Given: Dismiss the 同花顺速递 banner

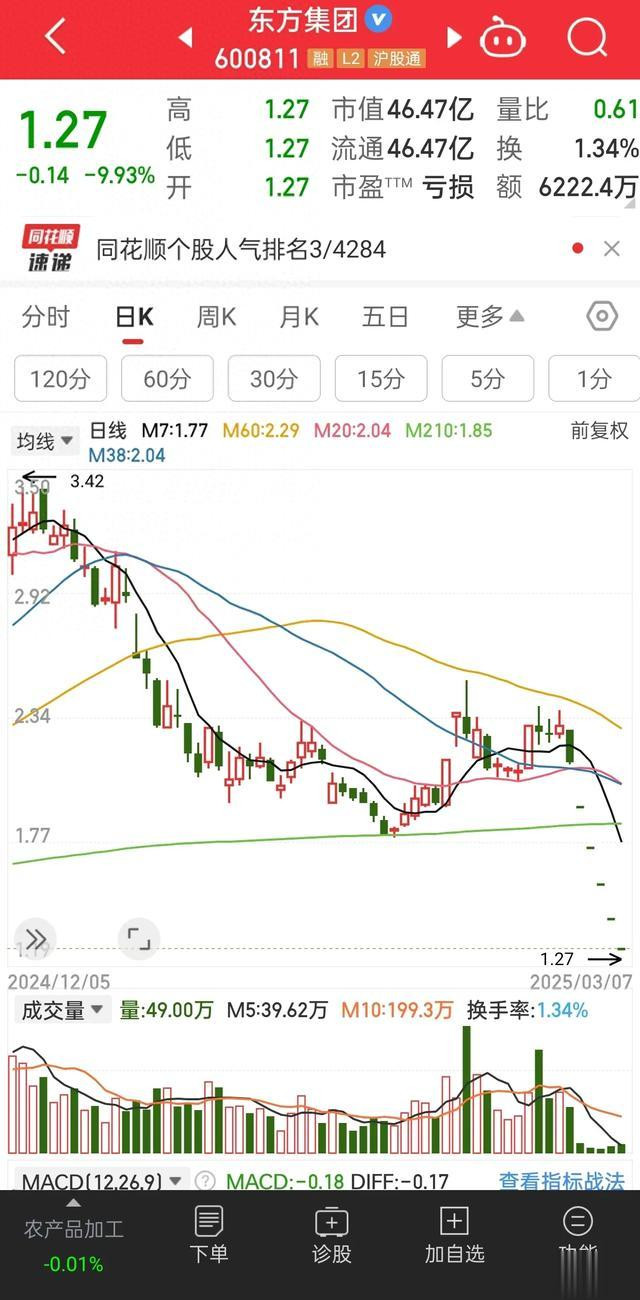Looking at the screenshot, I should click(612, 249).
